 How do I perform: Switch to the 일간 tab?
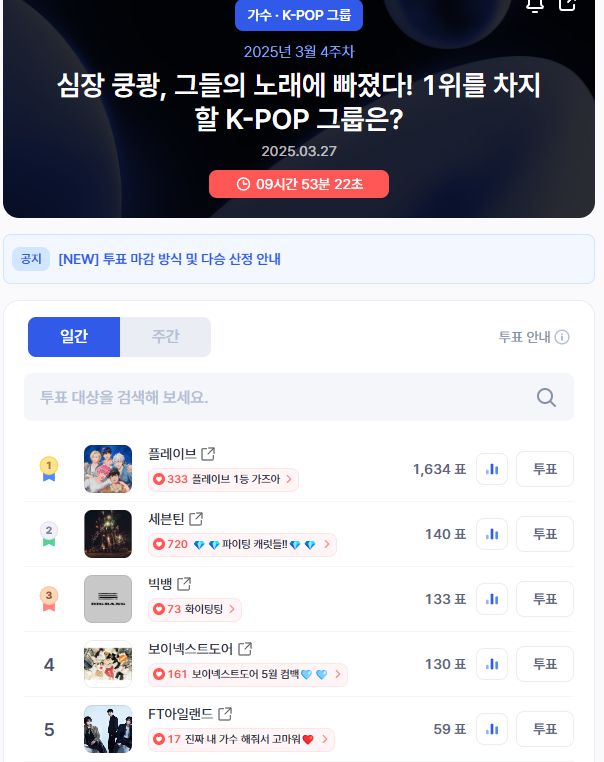(x=74, y=337)
